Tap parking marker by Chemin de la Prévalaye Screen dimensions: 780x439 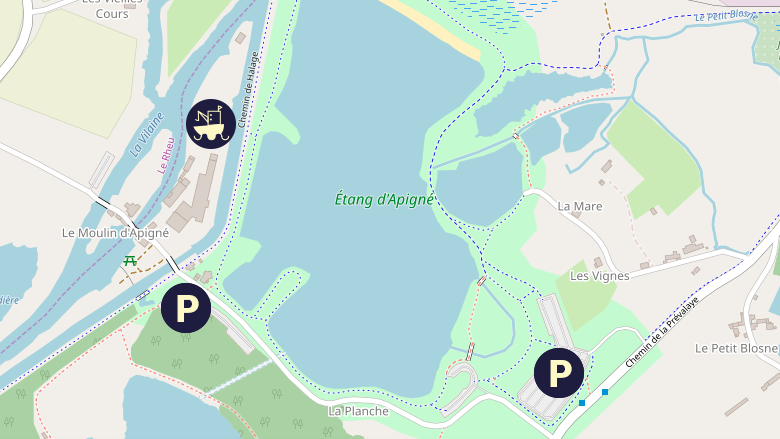point(559,373)
